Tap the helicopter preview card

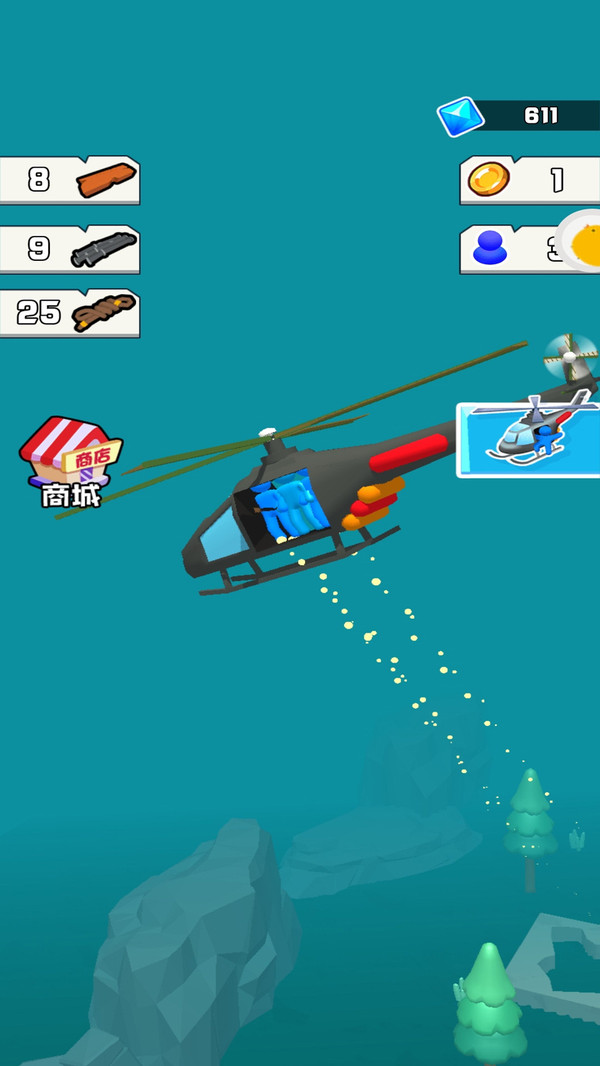click(x=528, y=440)
